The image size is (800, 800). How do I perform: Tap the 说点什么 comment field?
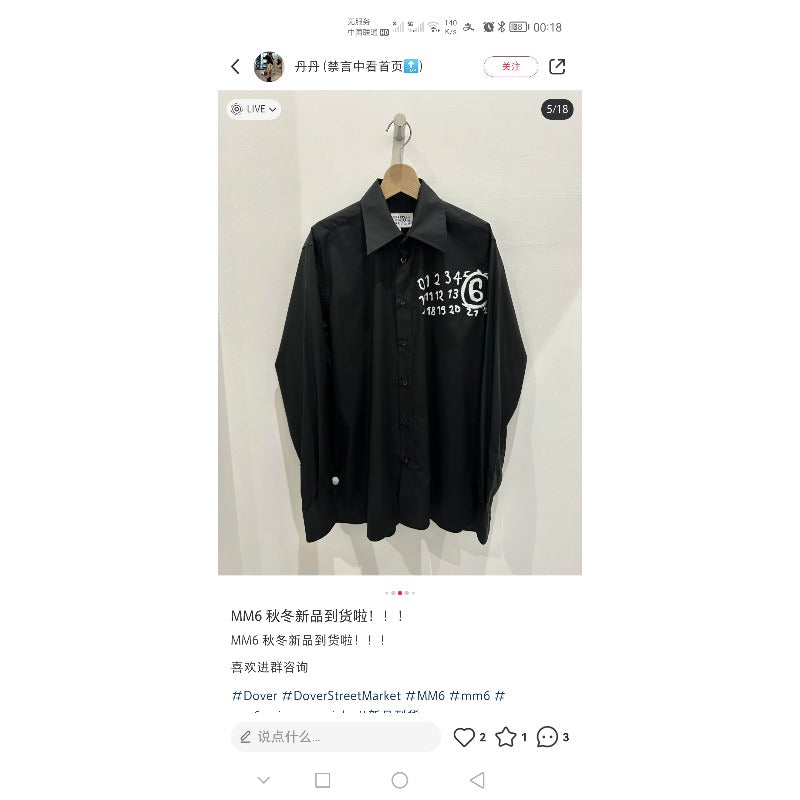[335, 737]
